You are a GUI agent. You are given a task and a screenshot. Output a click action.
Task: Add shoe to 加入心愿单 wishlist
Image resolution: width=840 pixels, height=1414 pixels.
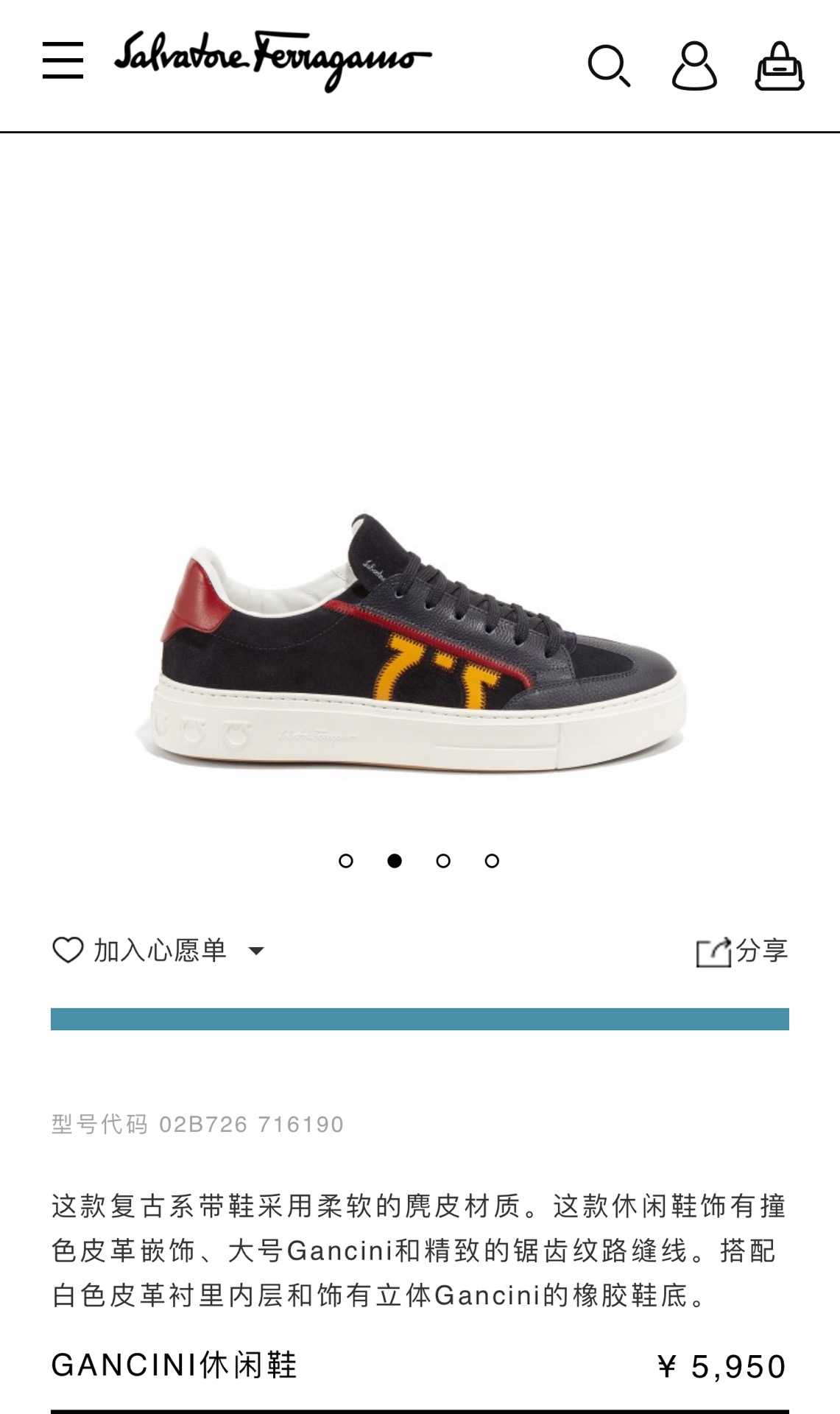[140, 951]
